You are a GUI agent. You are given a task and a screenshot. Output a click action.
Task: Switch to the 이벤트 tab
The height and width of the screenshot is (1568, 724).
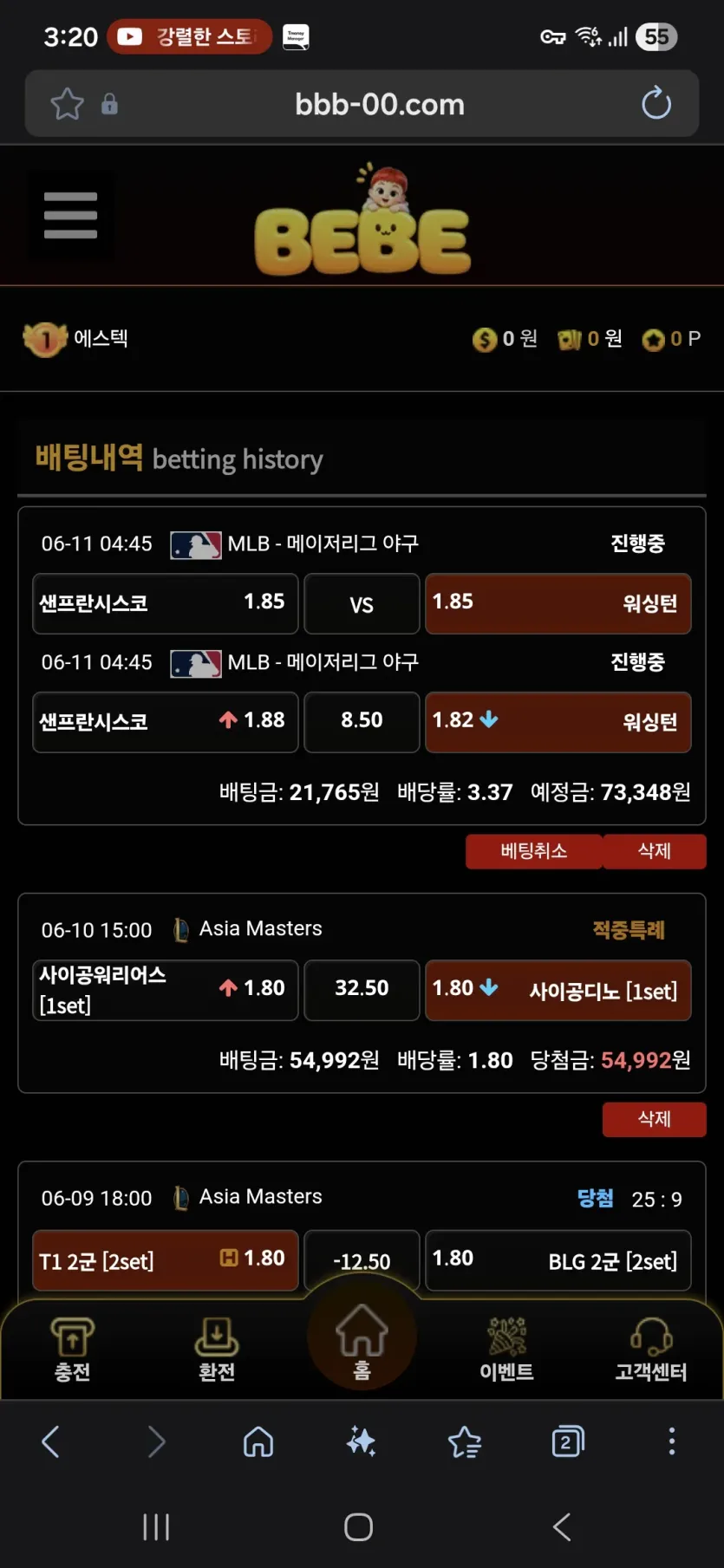pos(506,1350)
